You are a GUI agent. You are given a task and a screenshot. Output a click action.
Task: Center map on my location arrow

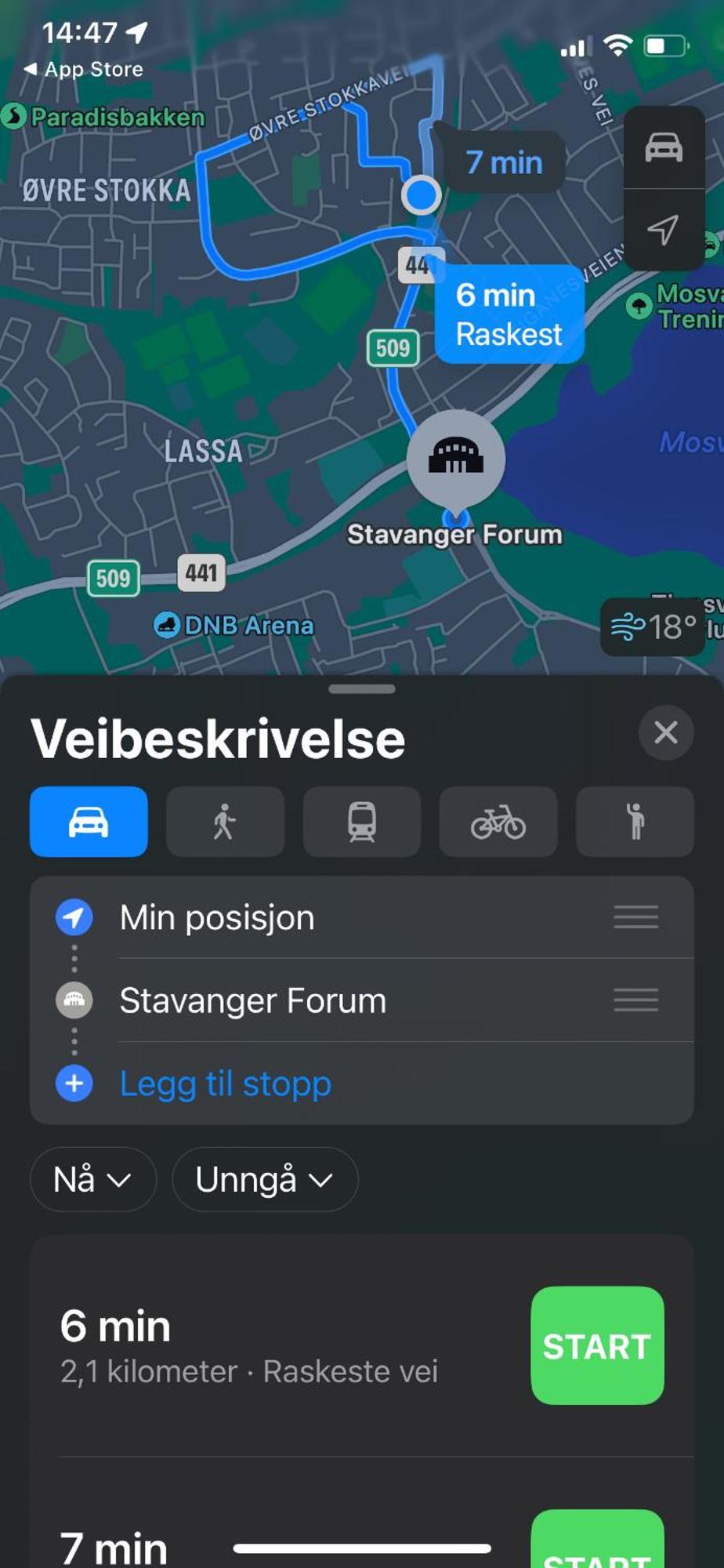click(x=664, y=230)
